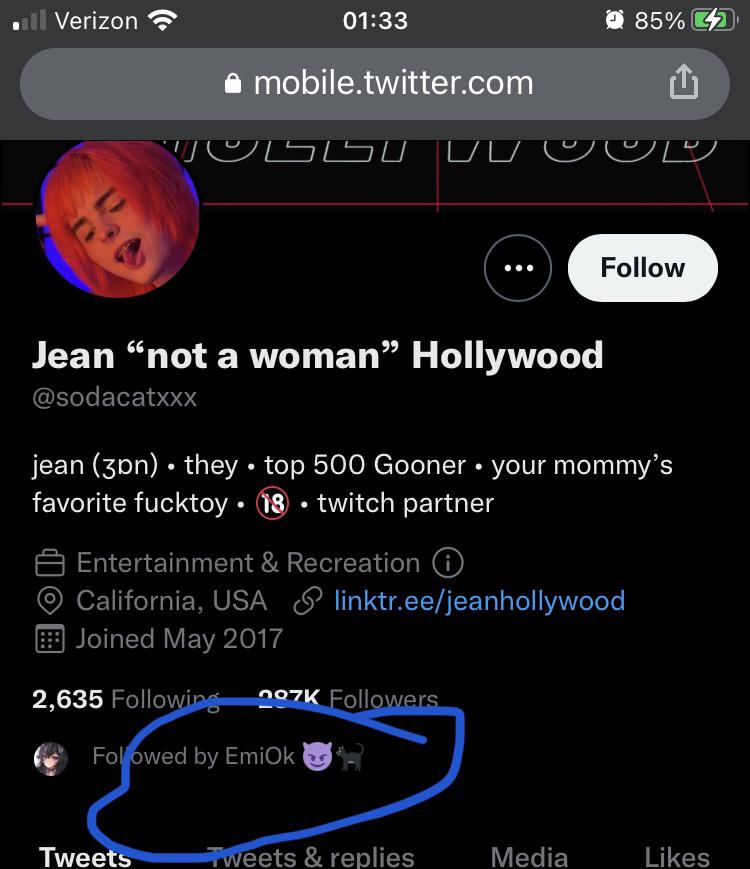Follow the @sodacatxxx account
750x869 pixels.
(642, 267)
